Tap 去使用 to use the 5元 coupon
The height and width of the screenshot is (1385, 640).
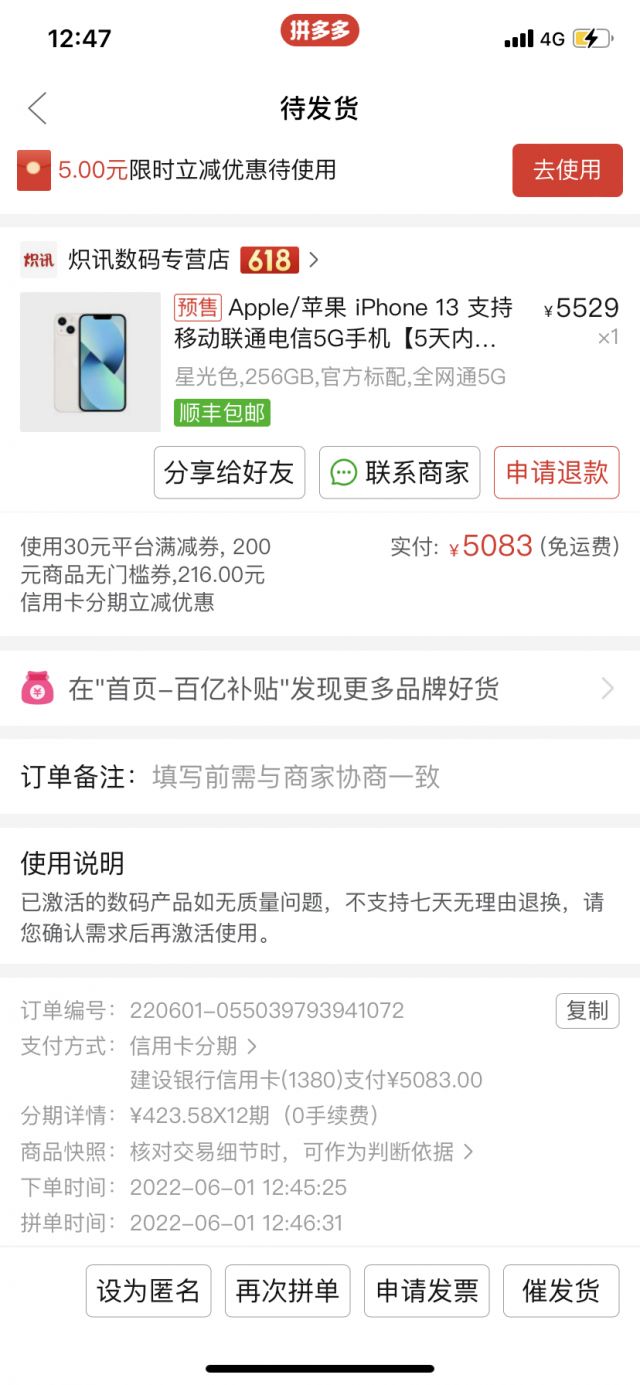[567, 170]
